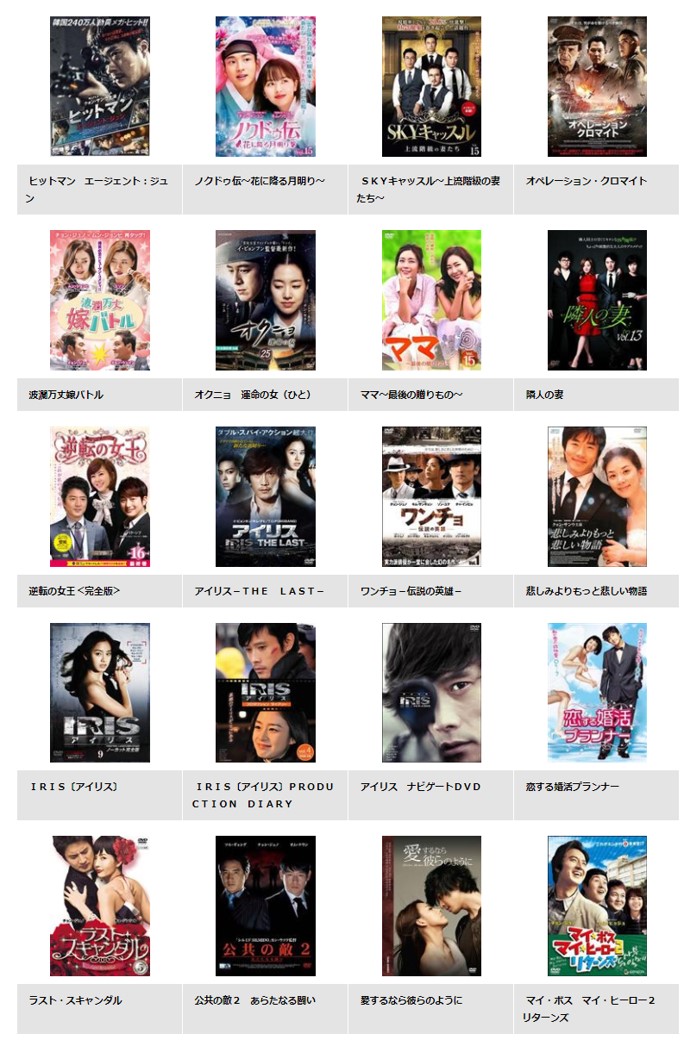Open ノクドゥ伝〜花に降る月明り〜 cover
Image resolution: width=684 pixels, height=1040 pixels.
[265, 86]
